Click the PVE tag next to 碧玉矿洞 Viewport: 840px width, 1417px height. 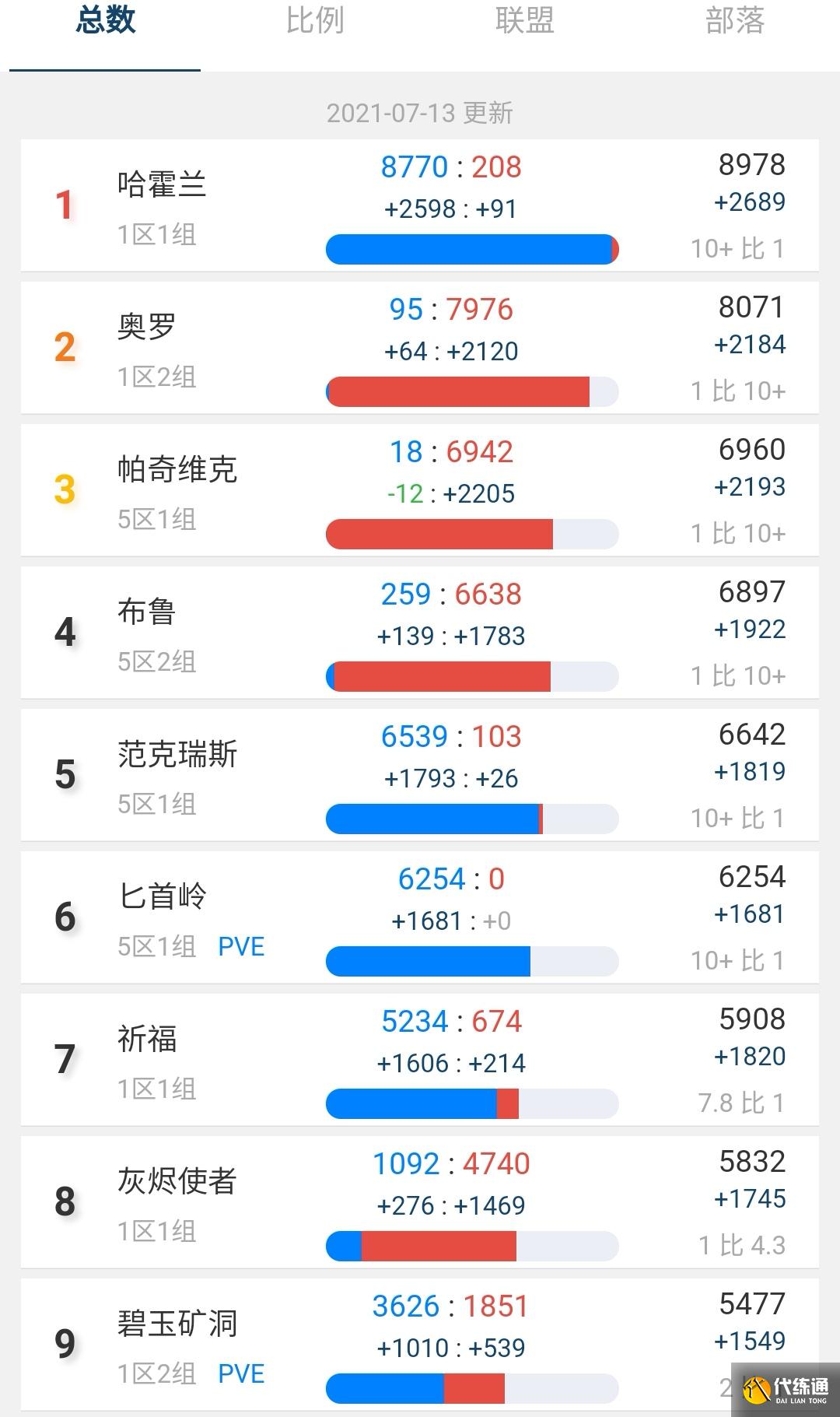[x=241, y=1375]
